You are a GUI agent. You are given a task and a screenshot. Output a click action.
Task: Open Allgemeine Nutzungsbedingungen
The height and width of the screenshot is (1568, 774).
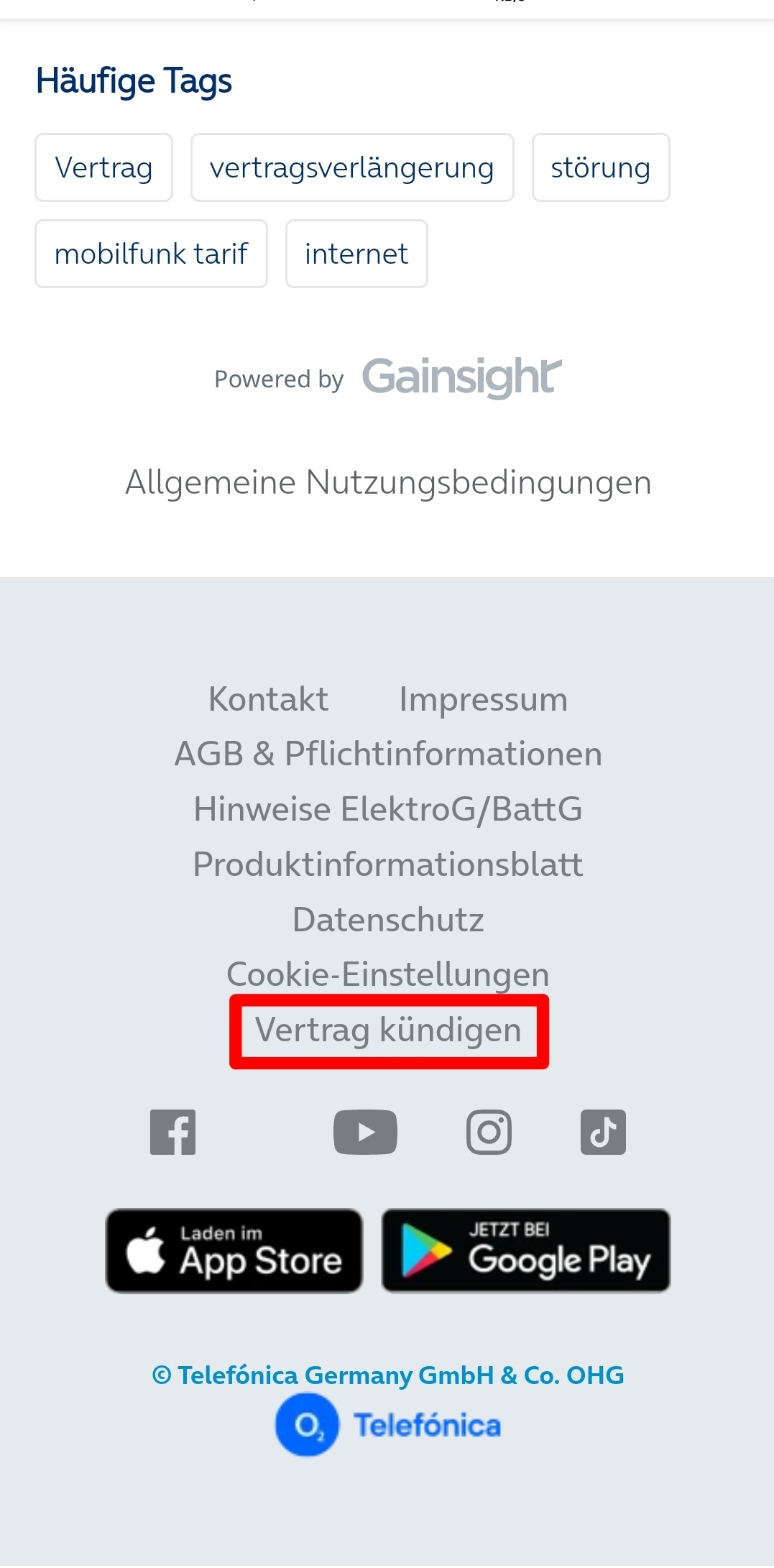pyautogui.click(x=388, y=482)
